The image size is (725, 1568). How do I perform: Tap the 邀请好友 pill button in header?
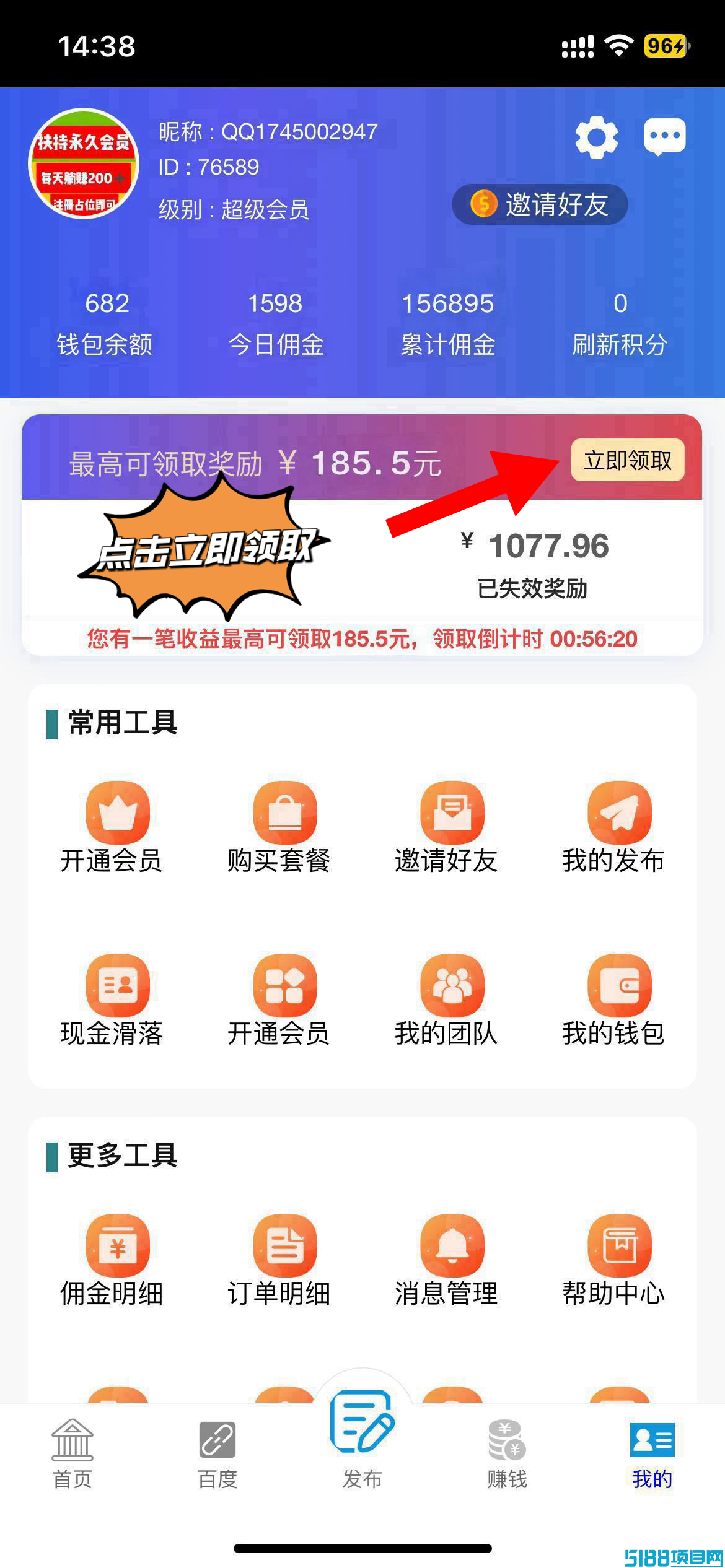[x=540, y=204]
